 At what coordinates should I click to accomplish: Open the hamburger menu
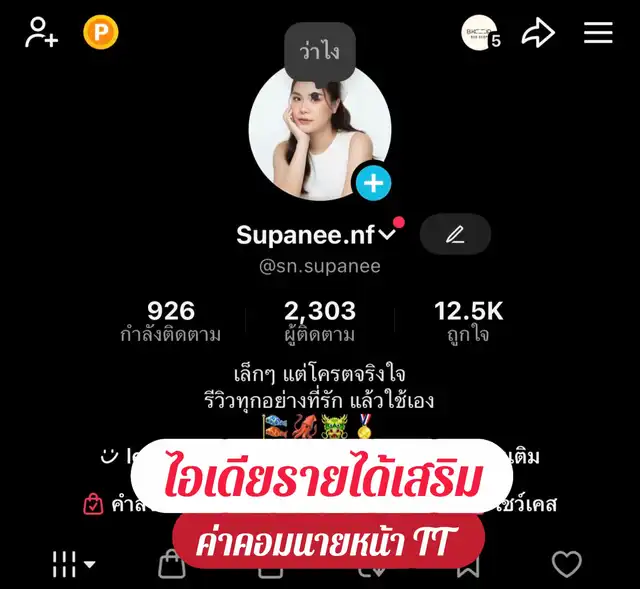[598, 33]
